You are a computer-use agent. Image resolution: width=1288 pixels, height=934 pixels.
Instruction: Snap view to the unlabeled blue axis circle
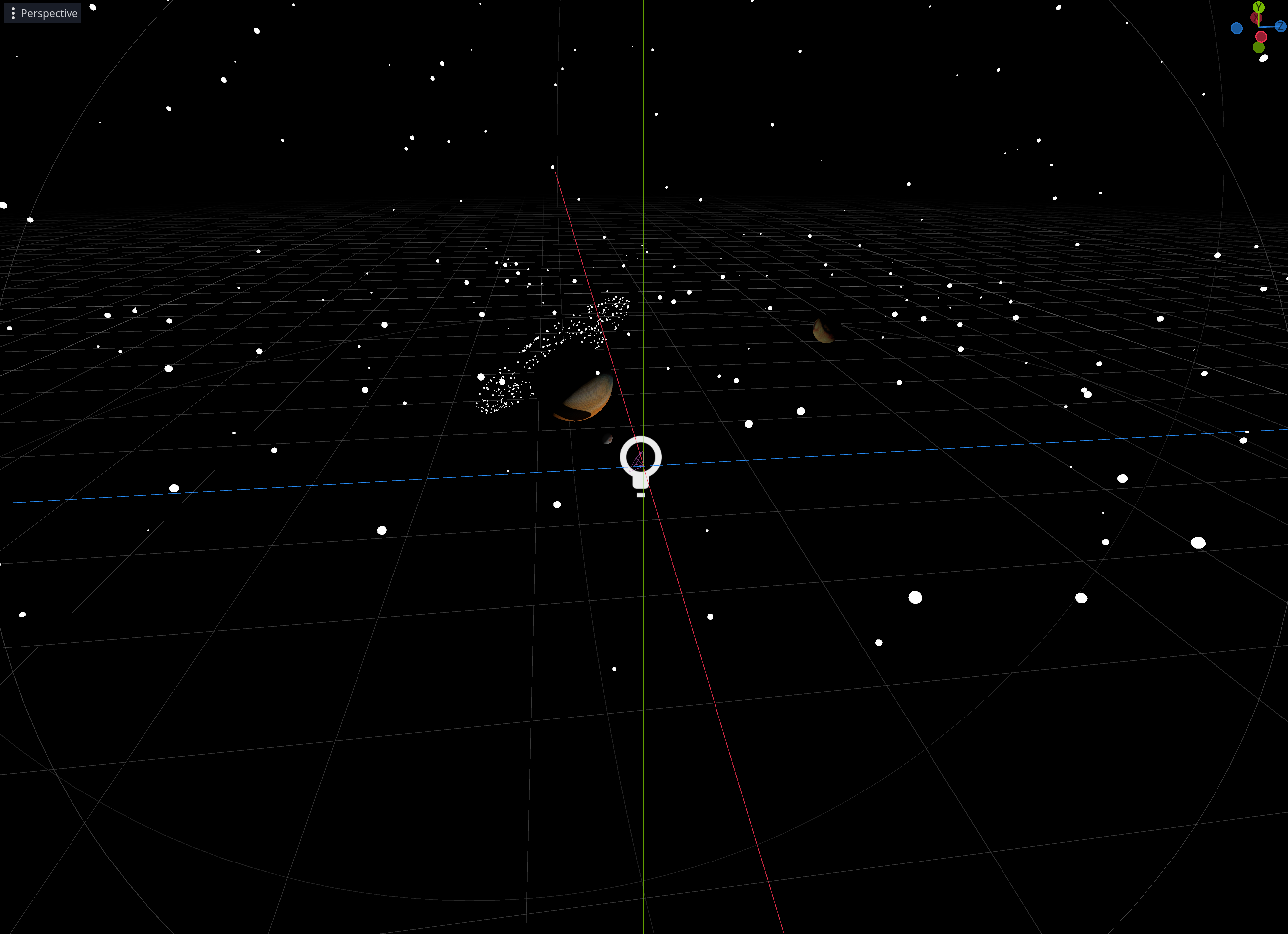tap(1237, 28)
